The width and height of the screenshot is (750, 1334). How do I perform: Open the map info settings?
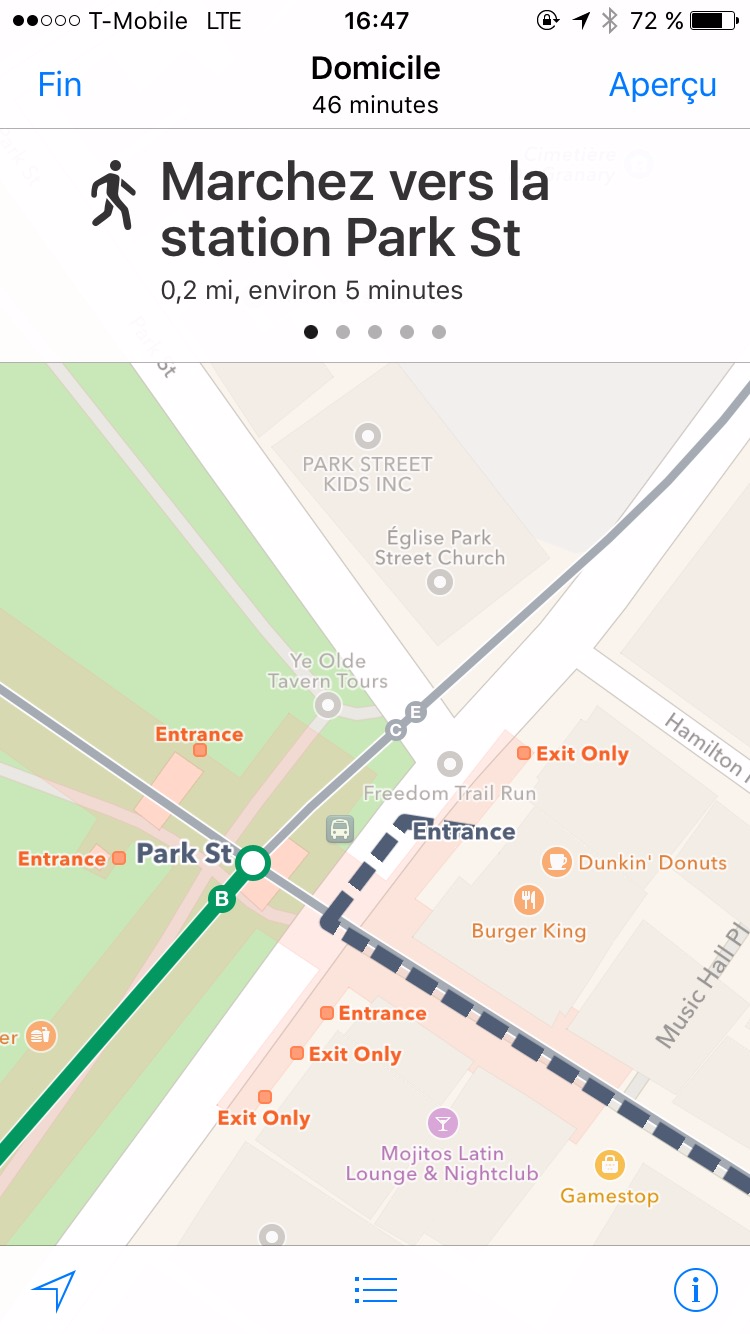click(695, 1290)
